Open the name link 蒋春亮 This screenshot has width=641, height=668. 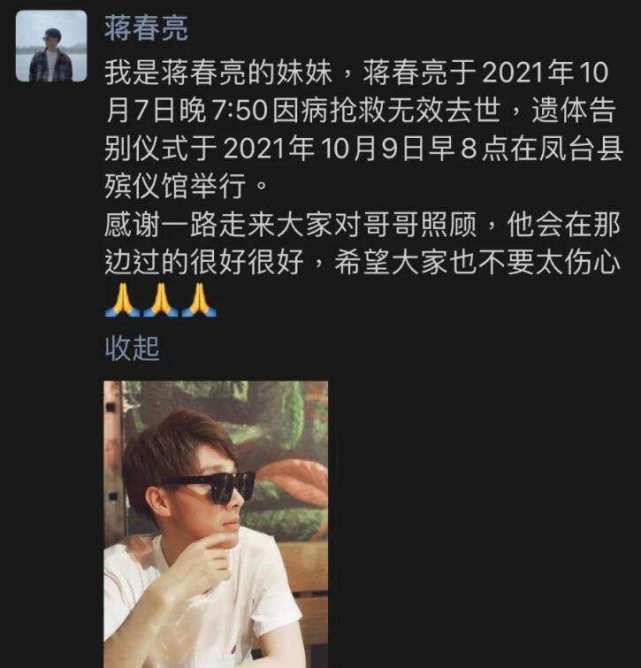click(x=146, y=29)
